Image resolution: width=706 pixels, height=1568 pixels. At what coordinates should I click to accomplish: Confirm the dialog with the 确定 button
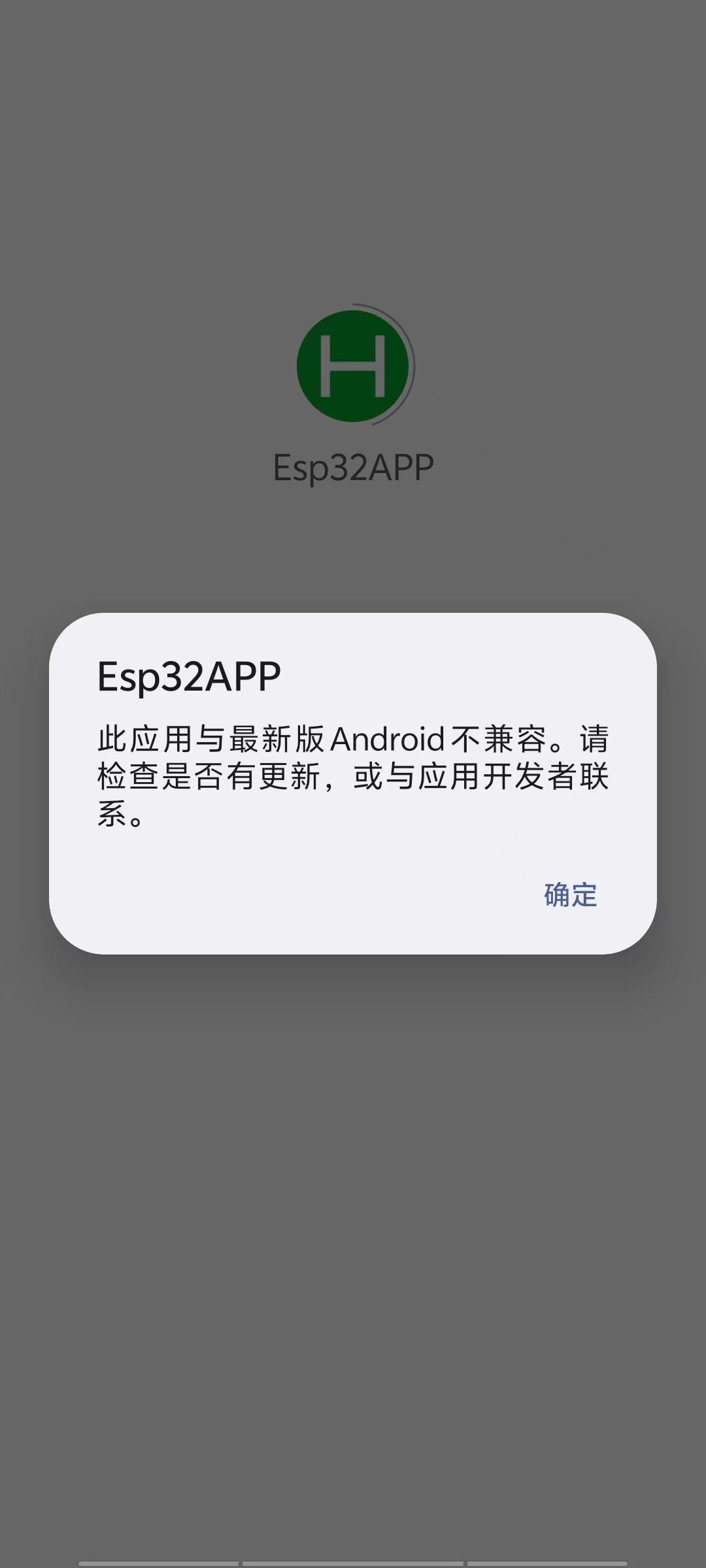[x=571, y=894]
